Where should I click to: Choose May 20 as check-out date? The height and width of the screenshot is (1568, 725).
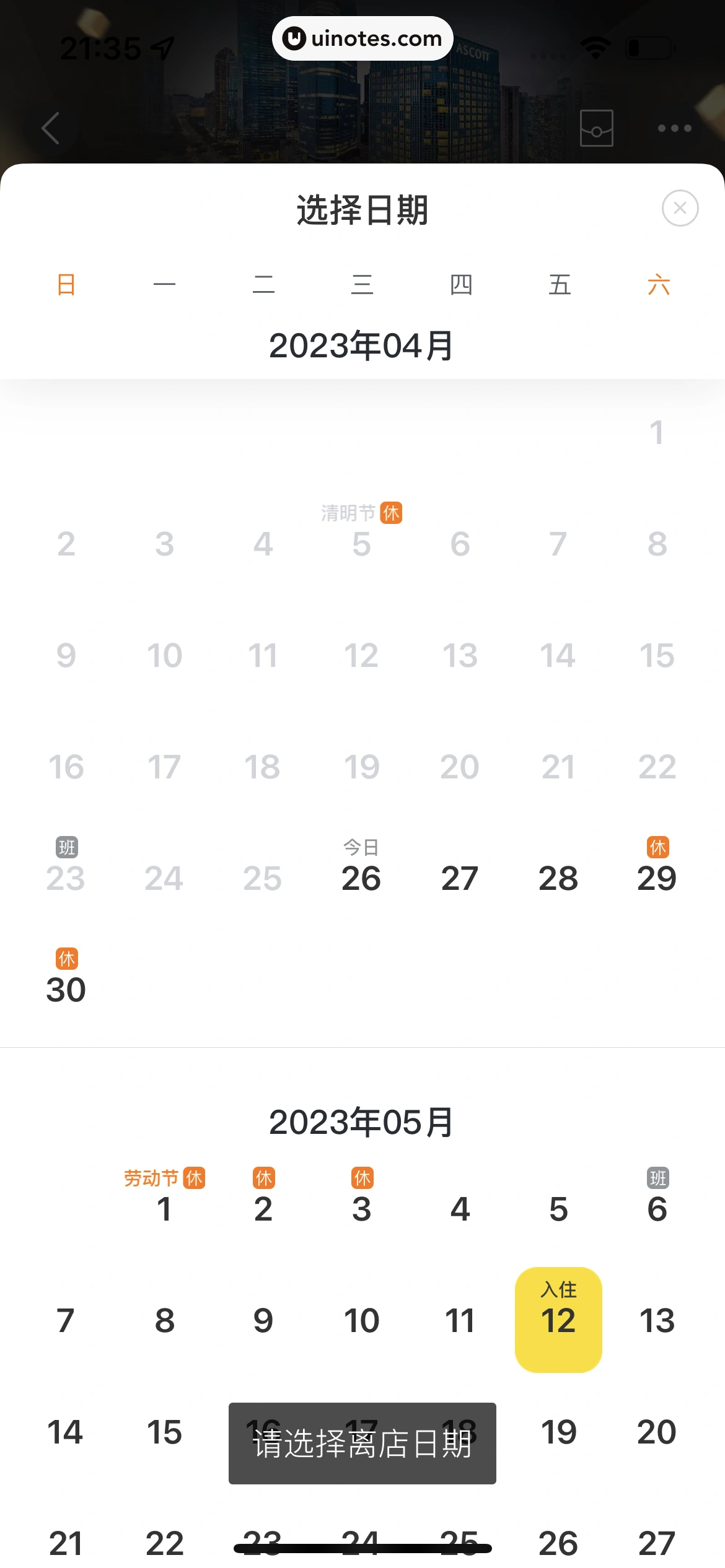[657, 1432]
